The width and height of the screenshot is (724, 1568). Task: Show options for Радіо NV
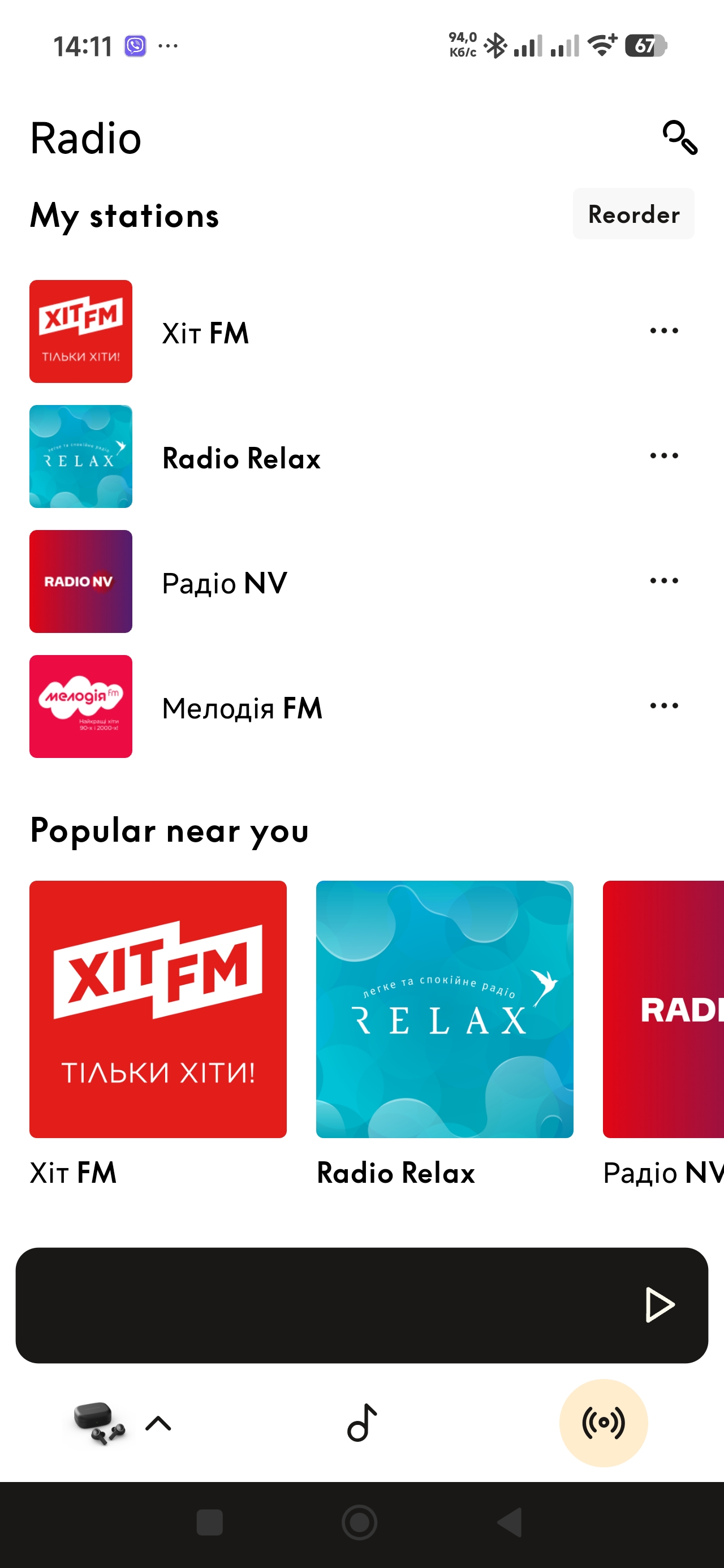pyautogui.click(x=663, y=581)
